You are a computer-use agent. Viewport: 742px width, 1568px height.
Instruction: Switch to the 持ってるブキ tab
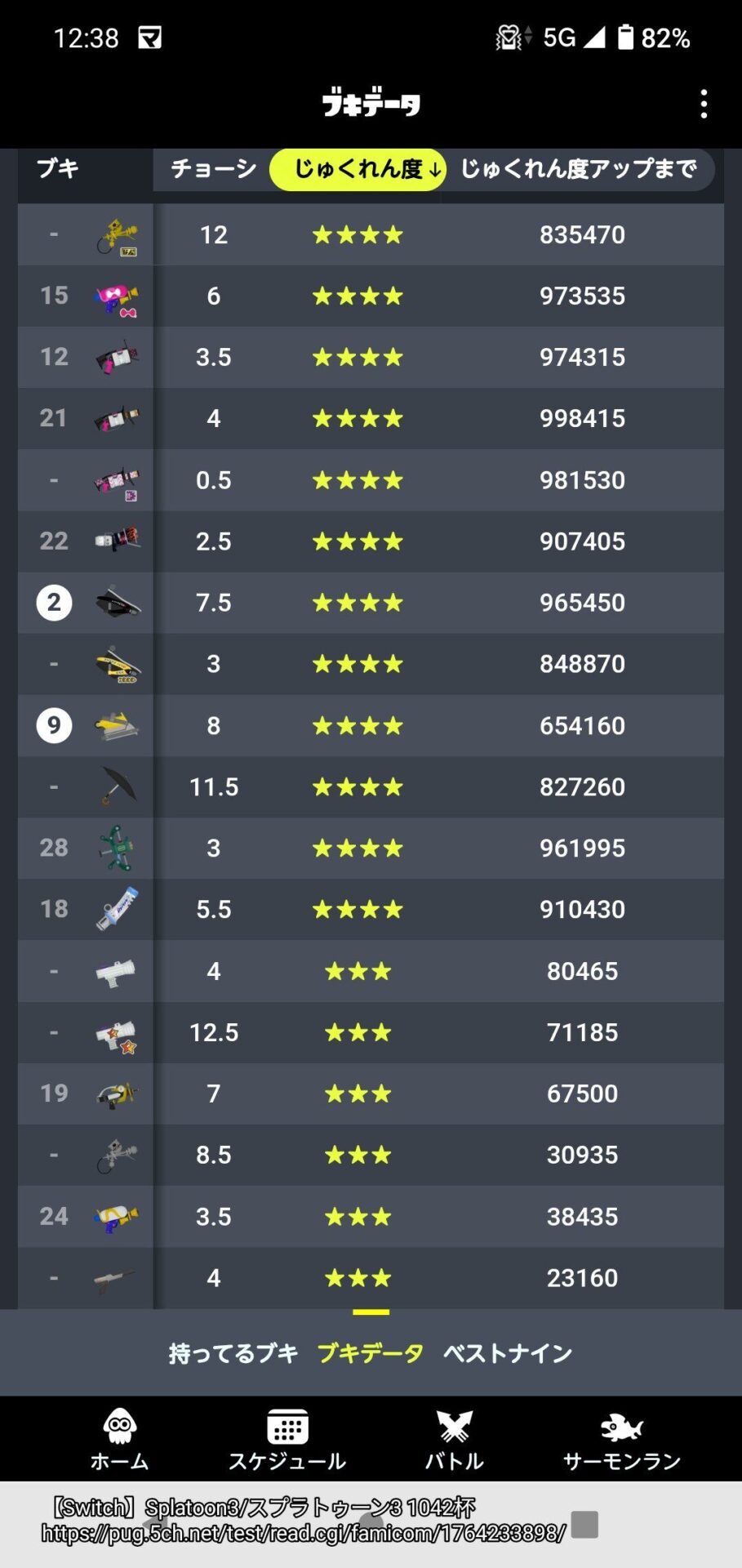pos(233,1353)
